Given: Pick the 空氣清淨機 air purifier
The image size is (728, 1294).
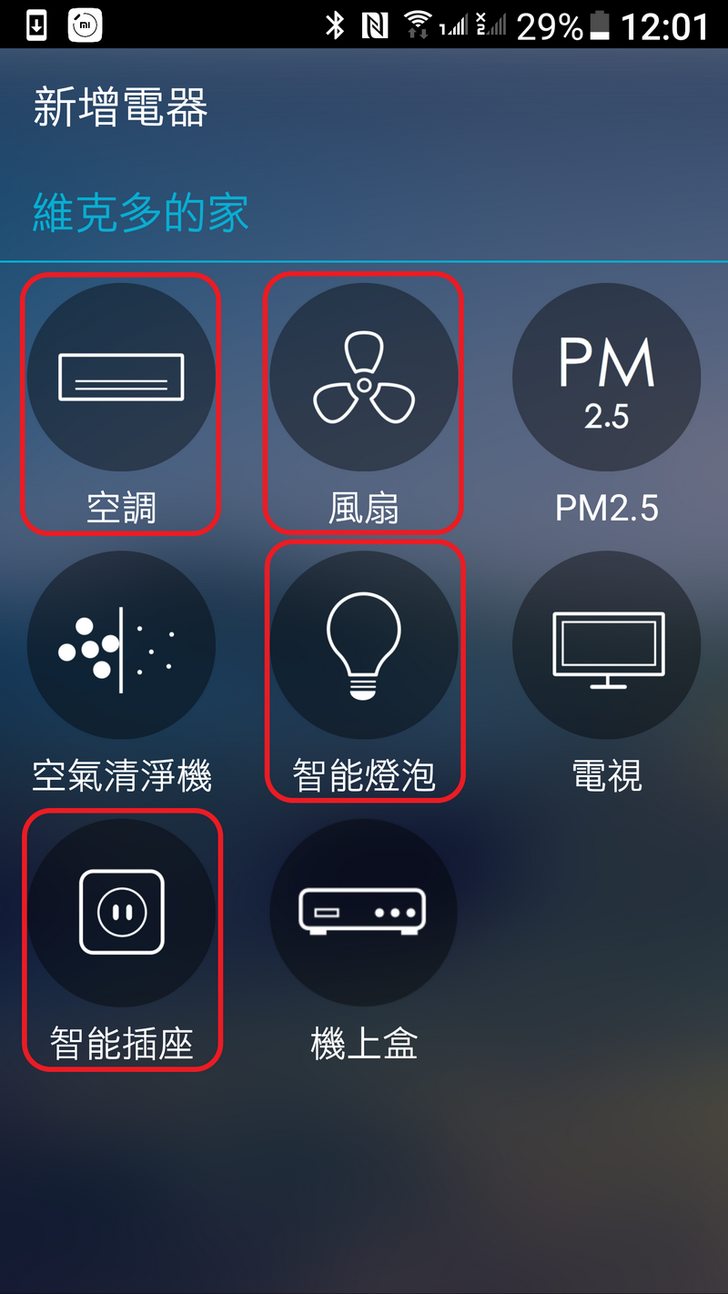Looking at the screenshot, I should 121,646.
